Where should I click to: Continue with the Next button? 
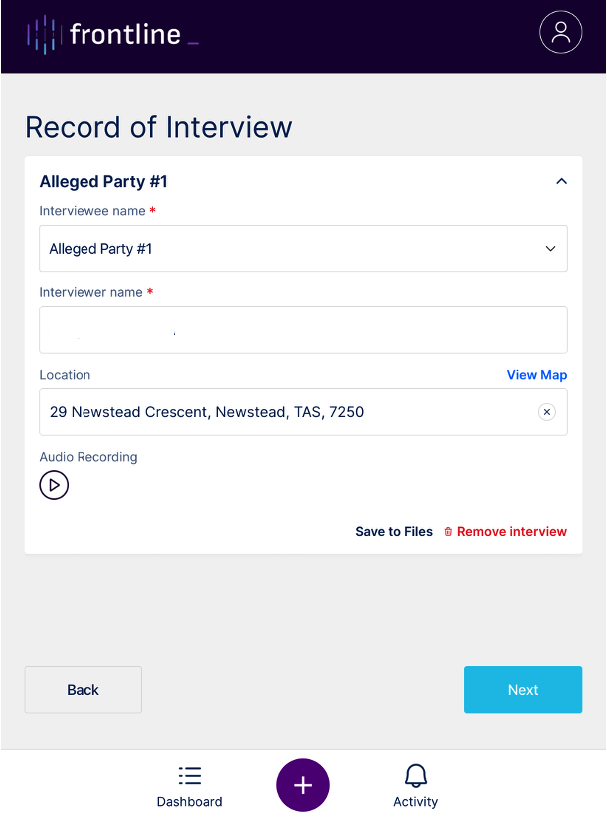click(522, 690)
